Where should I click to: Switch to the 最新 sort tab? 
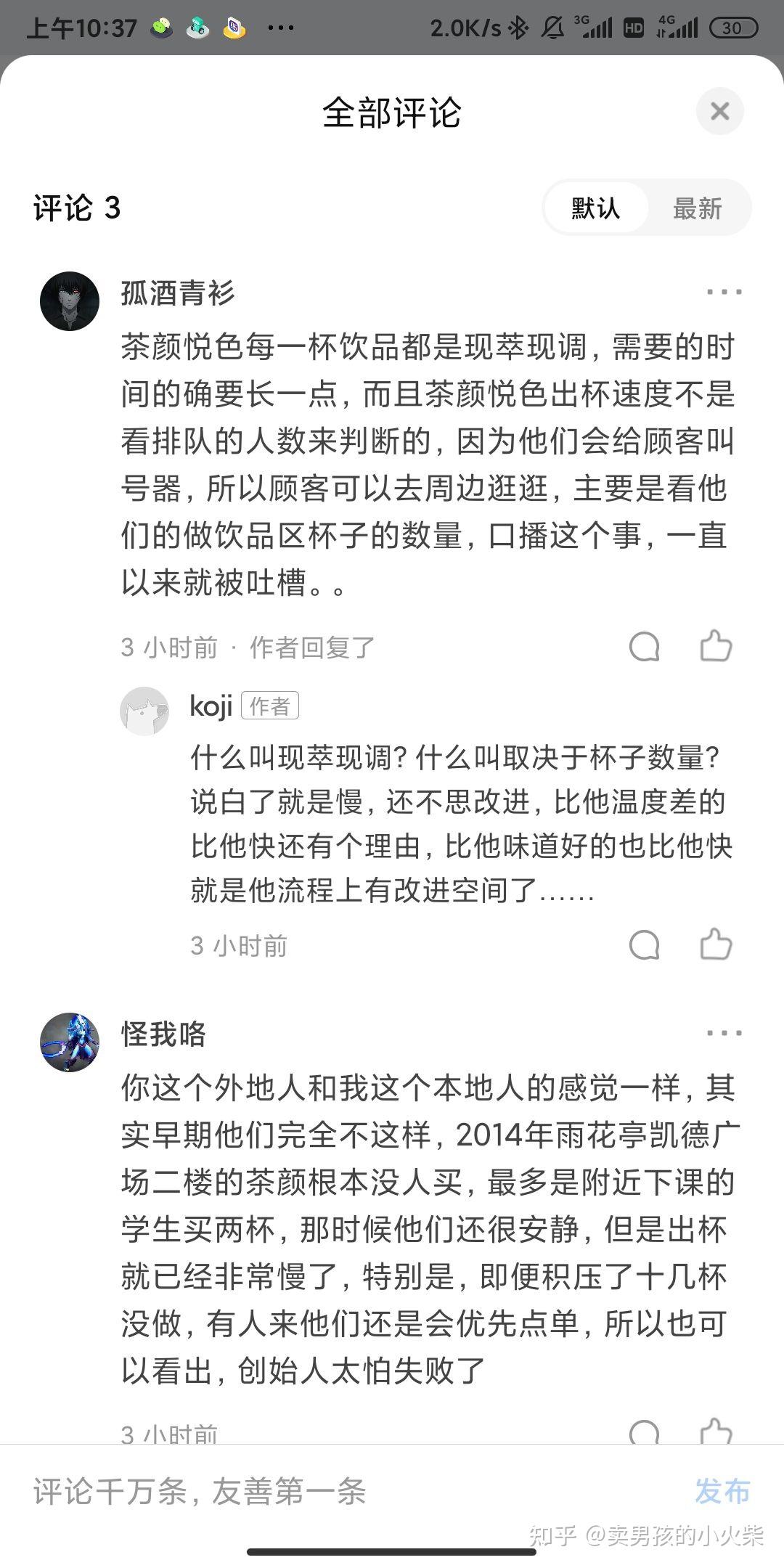click(x=697, y=208)
